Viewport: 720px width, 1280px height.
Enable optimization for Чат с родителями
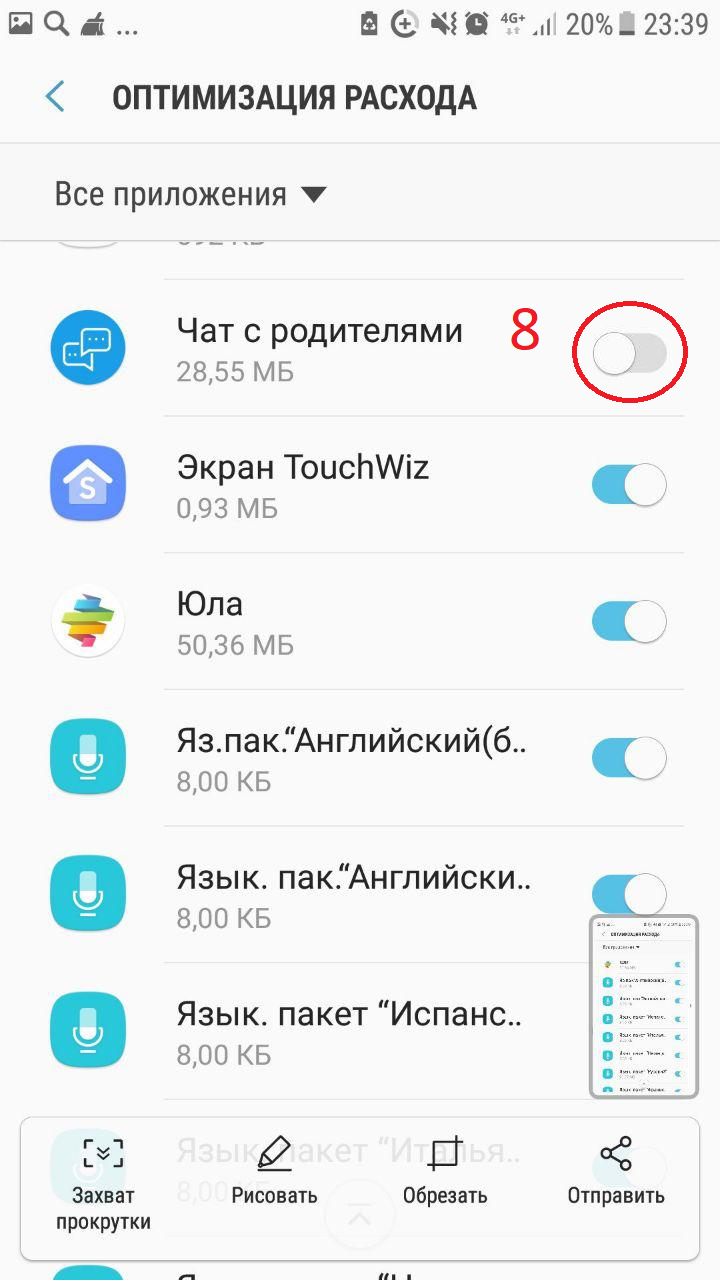click(629, 354)
